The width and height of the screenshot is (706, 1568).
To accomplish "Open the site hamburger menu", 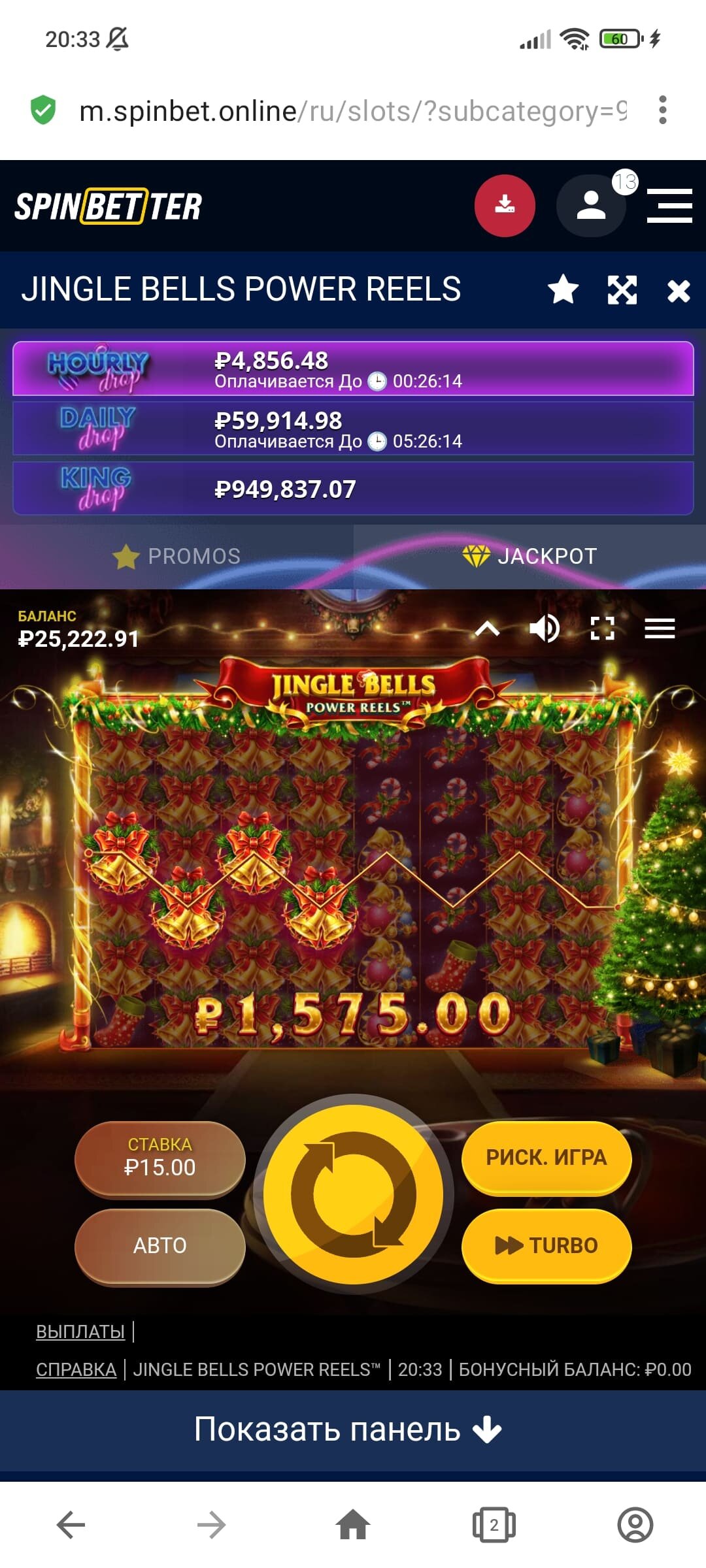I will coord(669,206).
